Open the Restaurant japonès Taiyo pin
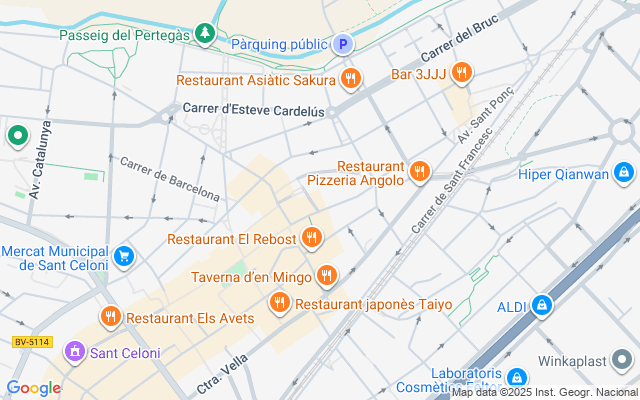The image size is (640, 400). click(279, 301)
